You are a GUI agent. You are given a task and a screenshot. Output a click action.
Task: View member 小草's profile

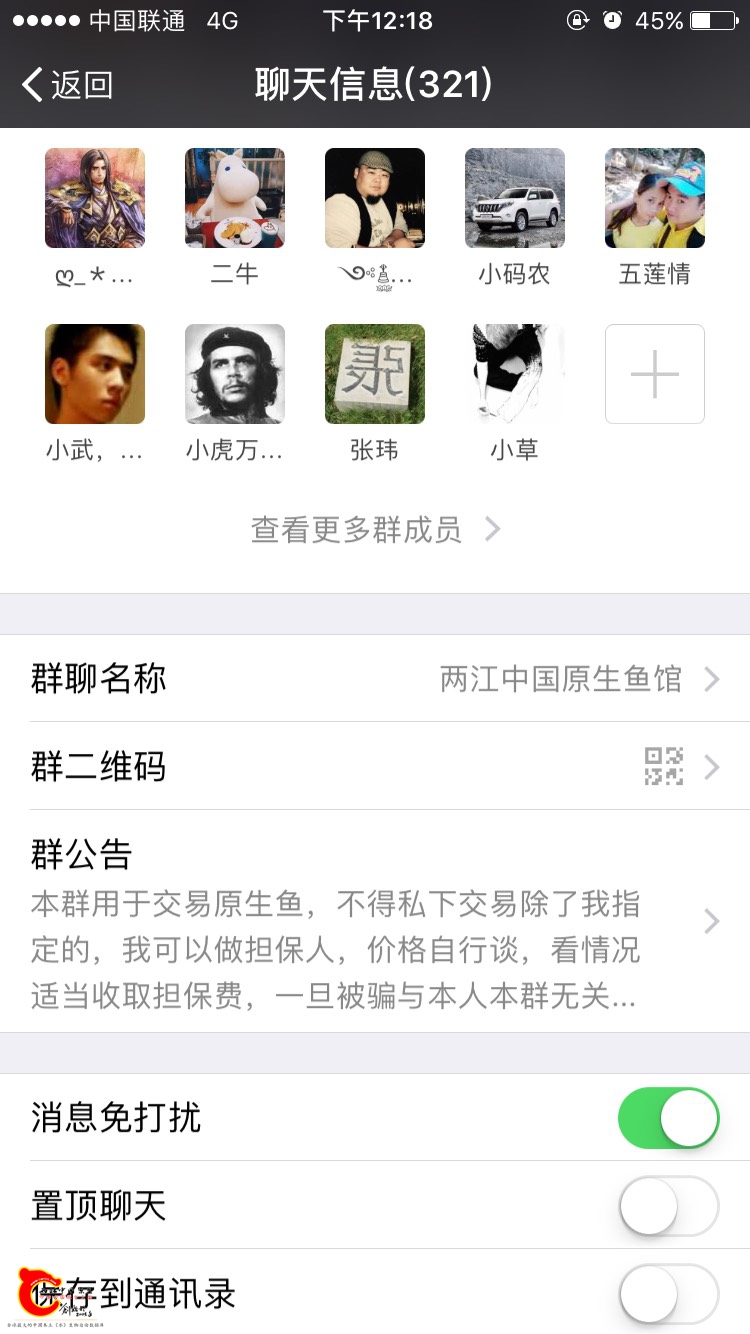pos(515,374)
